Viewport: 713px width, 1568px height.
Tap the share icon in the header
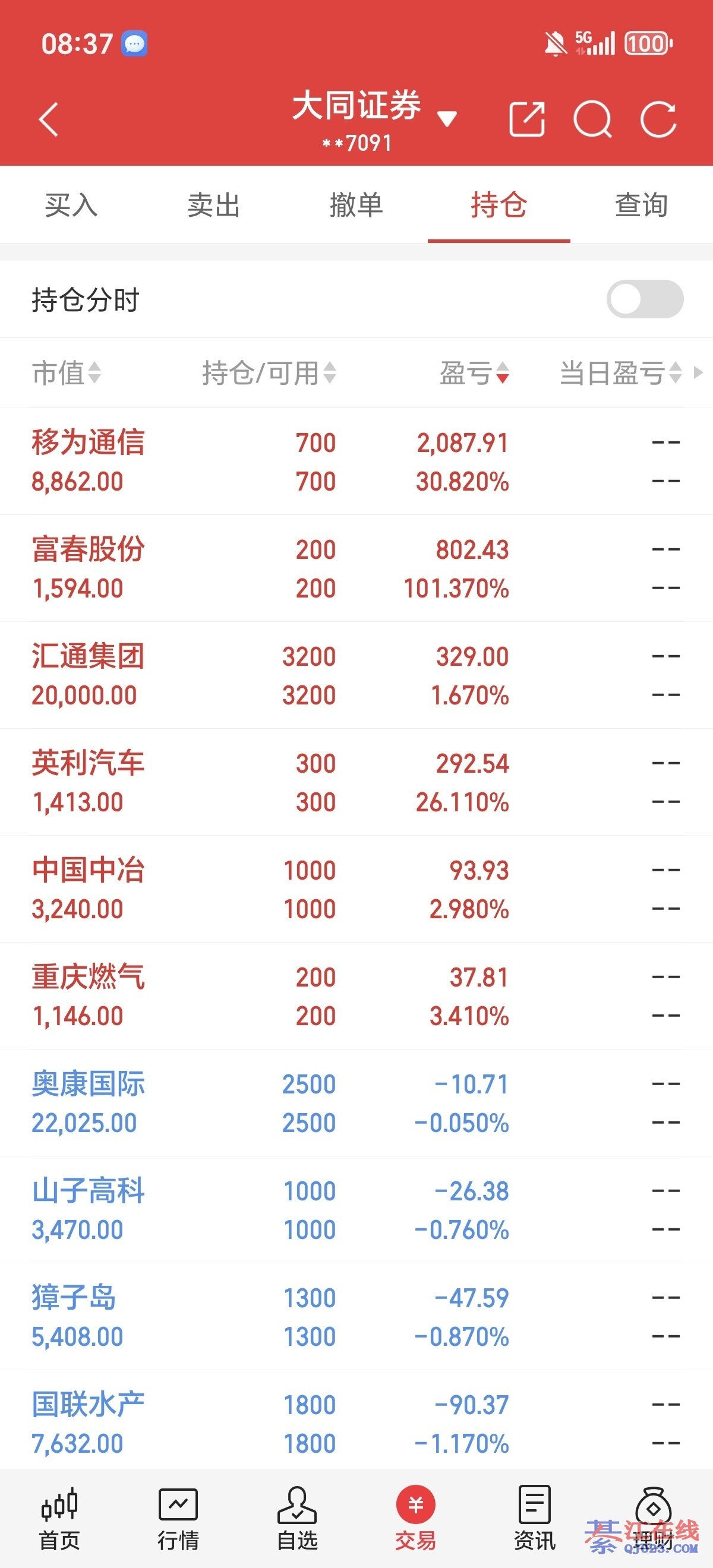(526, 119)
